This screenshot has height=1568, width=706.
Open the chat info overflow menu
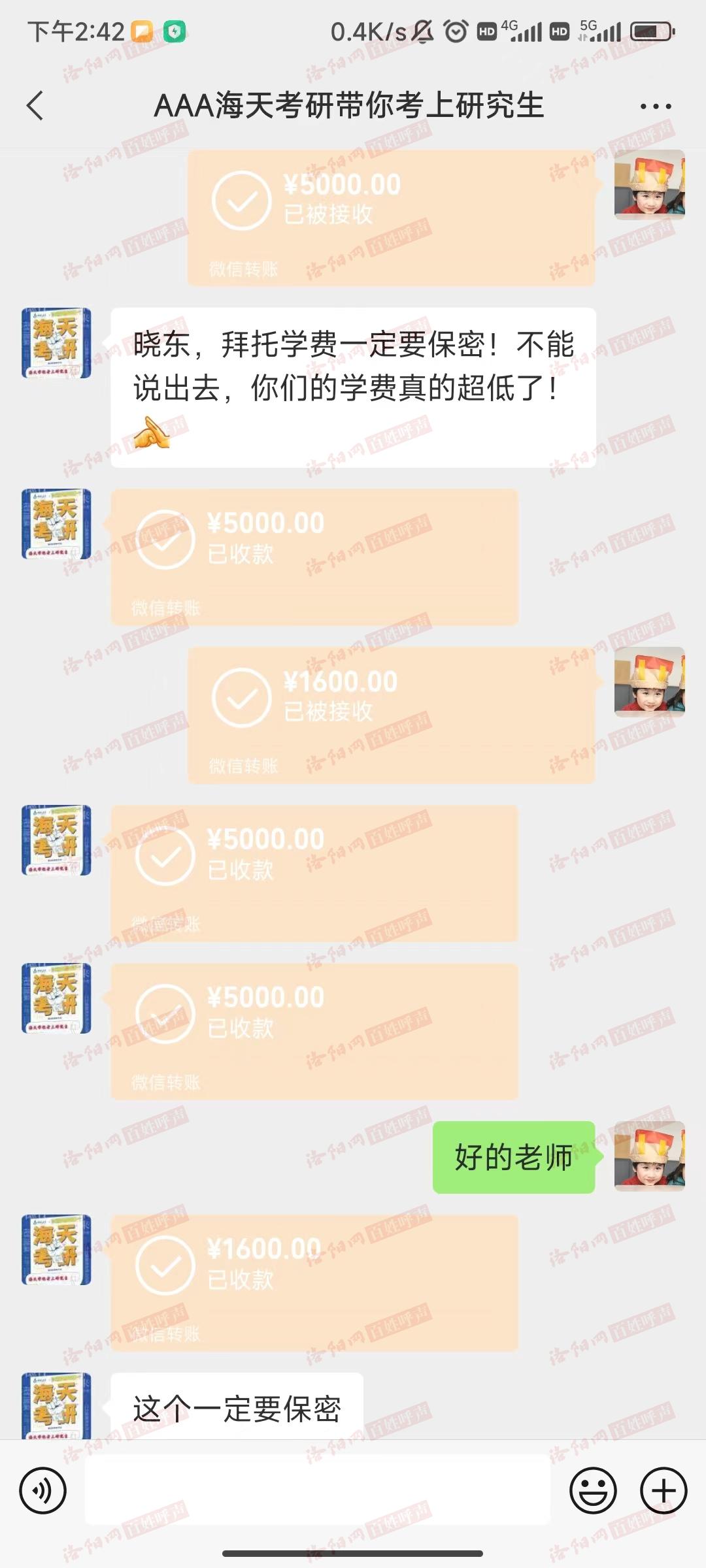coord(655,106)
